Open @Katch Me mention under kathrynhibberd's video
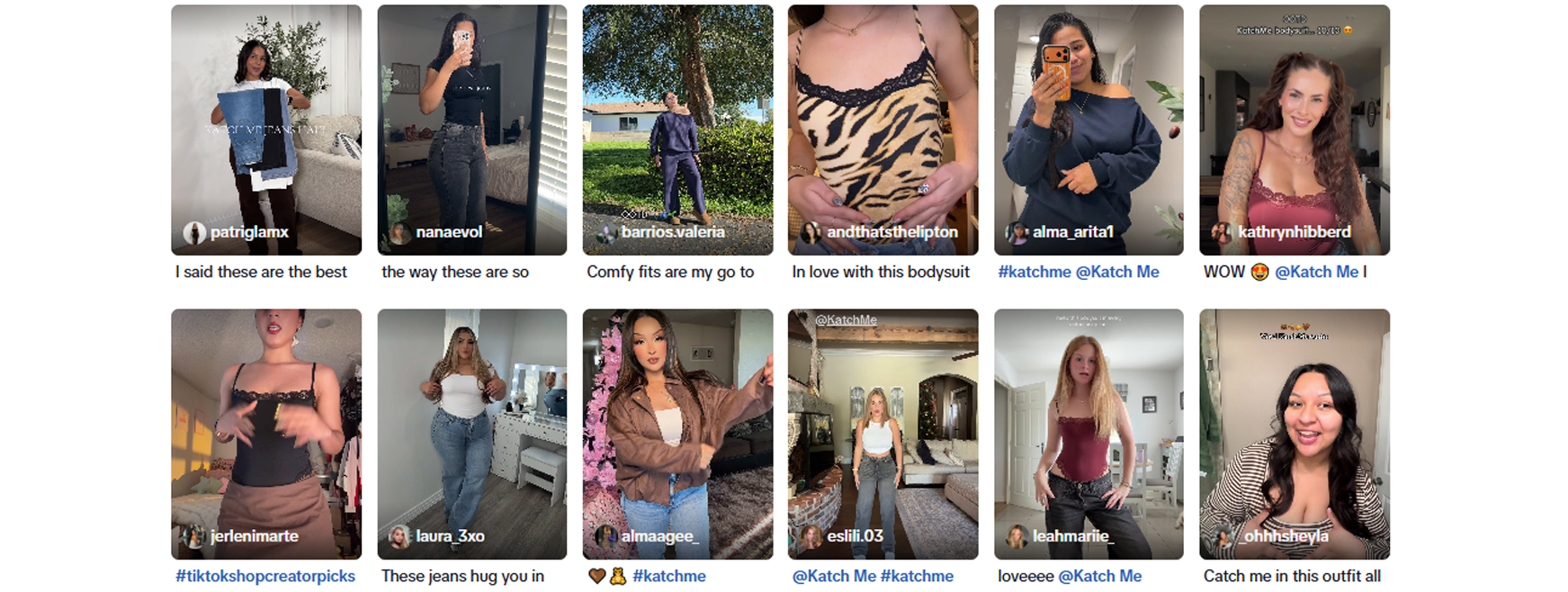 coord(1316,272)
